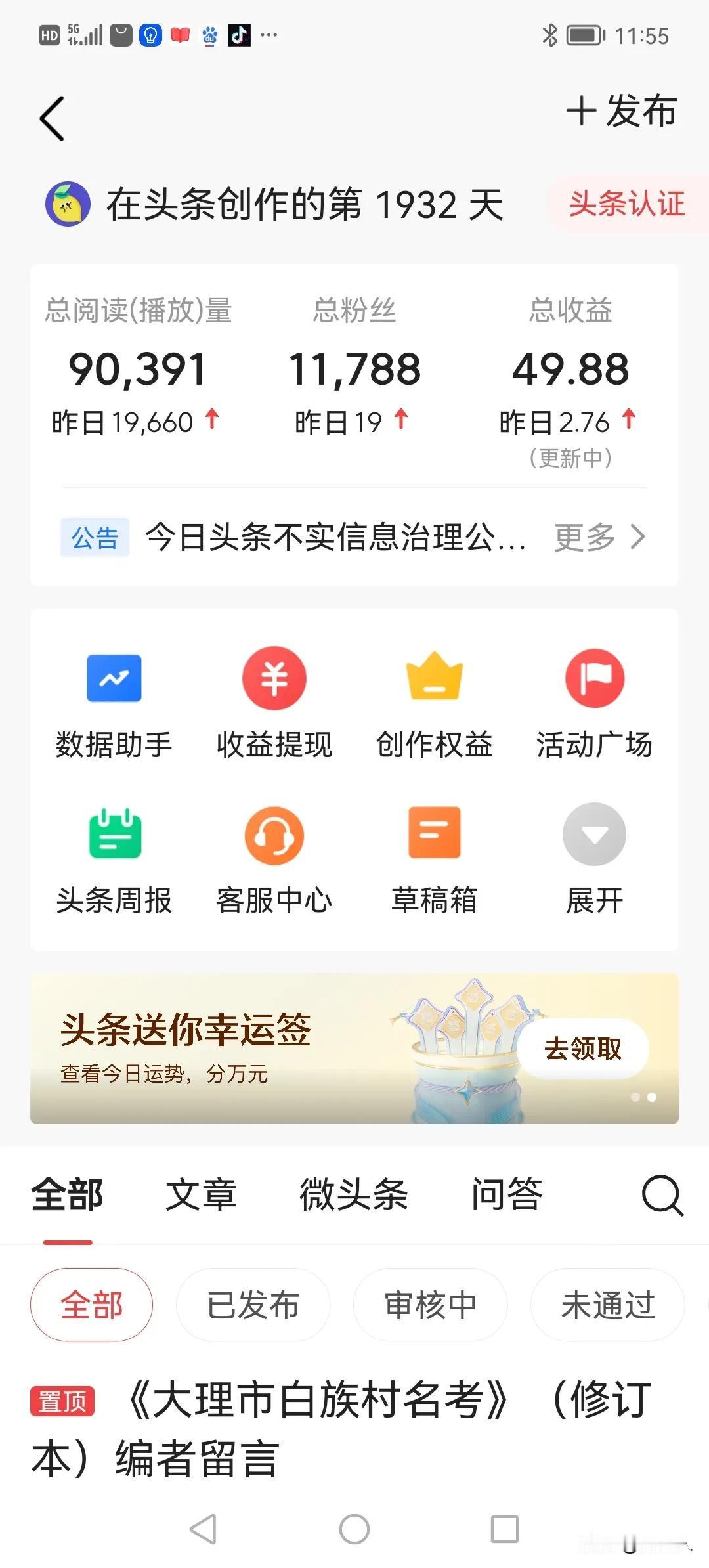Open more announcements via 更多 arrow
Image resolution: width=709 pixels, height=1568 pixels.
coord(602,538)
